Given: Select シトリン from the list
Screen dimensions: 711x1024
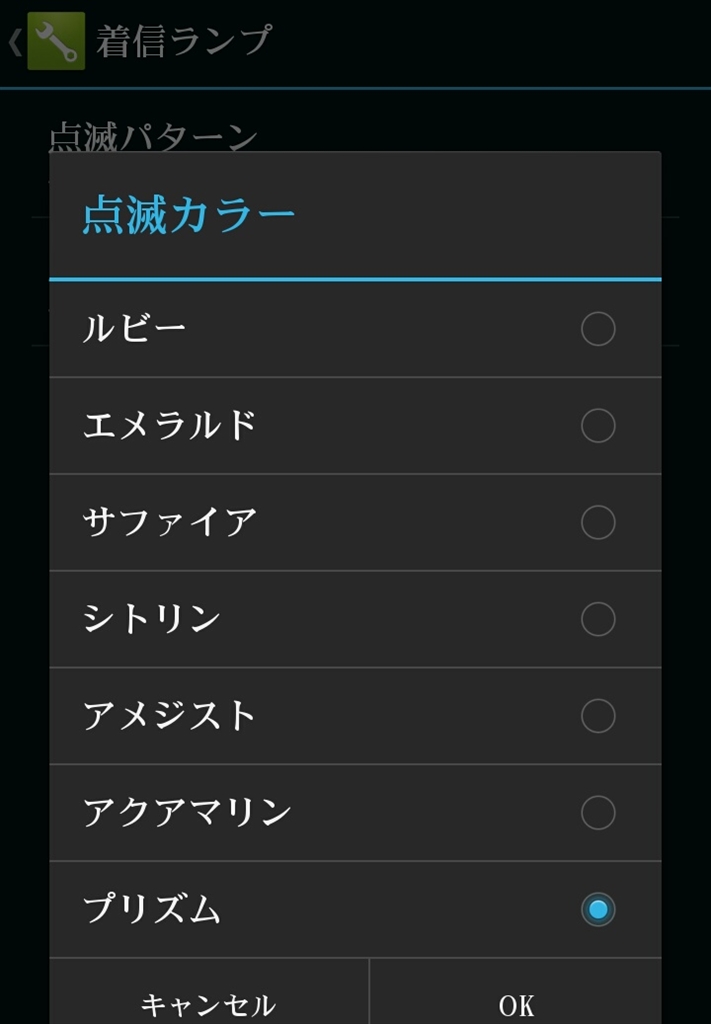Looking at the screenshot, I should pyautogui.click(x=355, y=619).
